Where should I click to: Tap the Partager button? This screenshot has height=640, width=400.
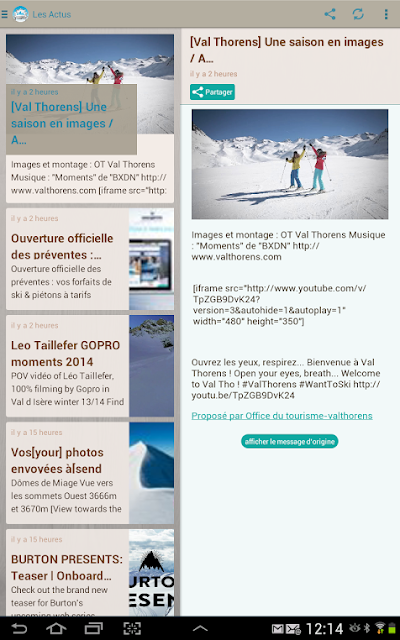[212, 92]
